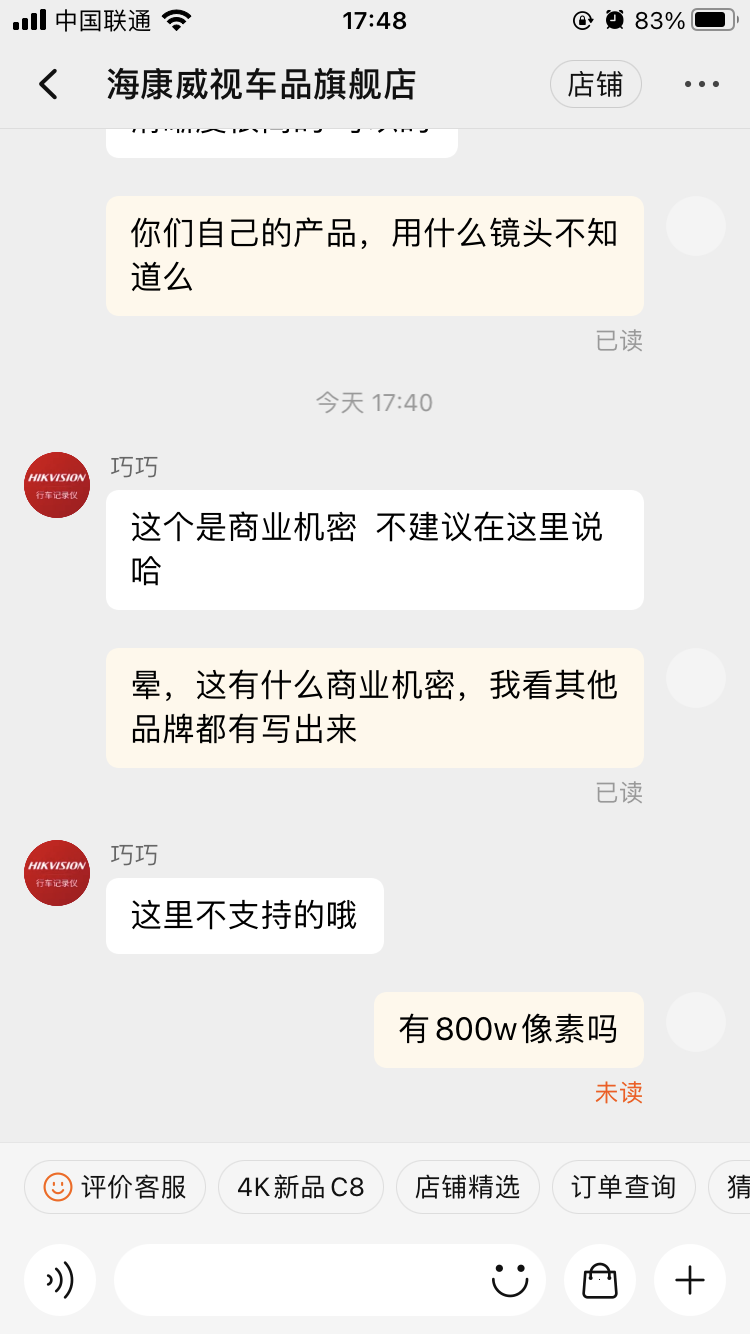
Task: Click the shopping bag icon near input field
Action: click(599, 1279)
